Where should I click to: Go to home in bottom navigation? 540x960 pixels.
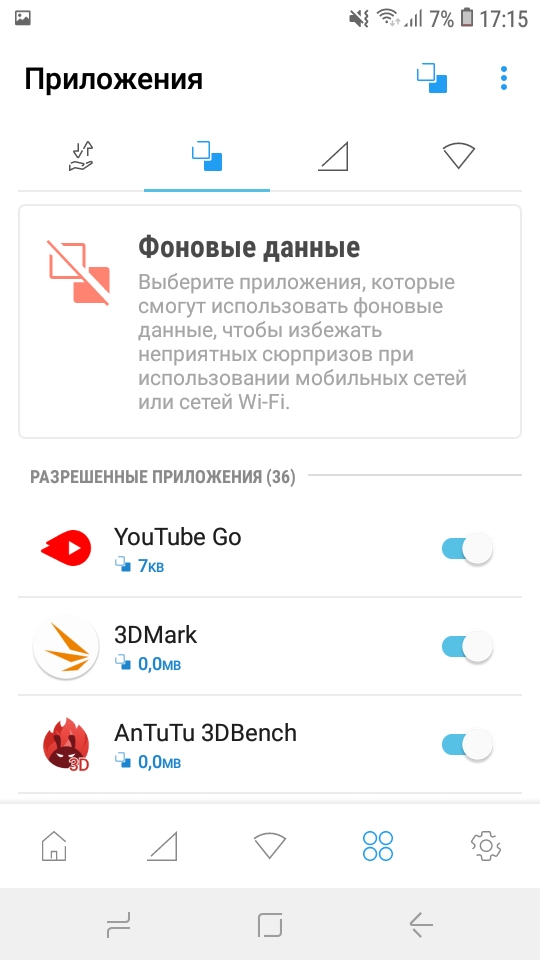(54, 846)
